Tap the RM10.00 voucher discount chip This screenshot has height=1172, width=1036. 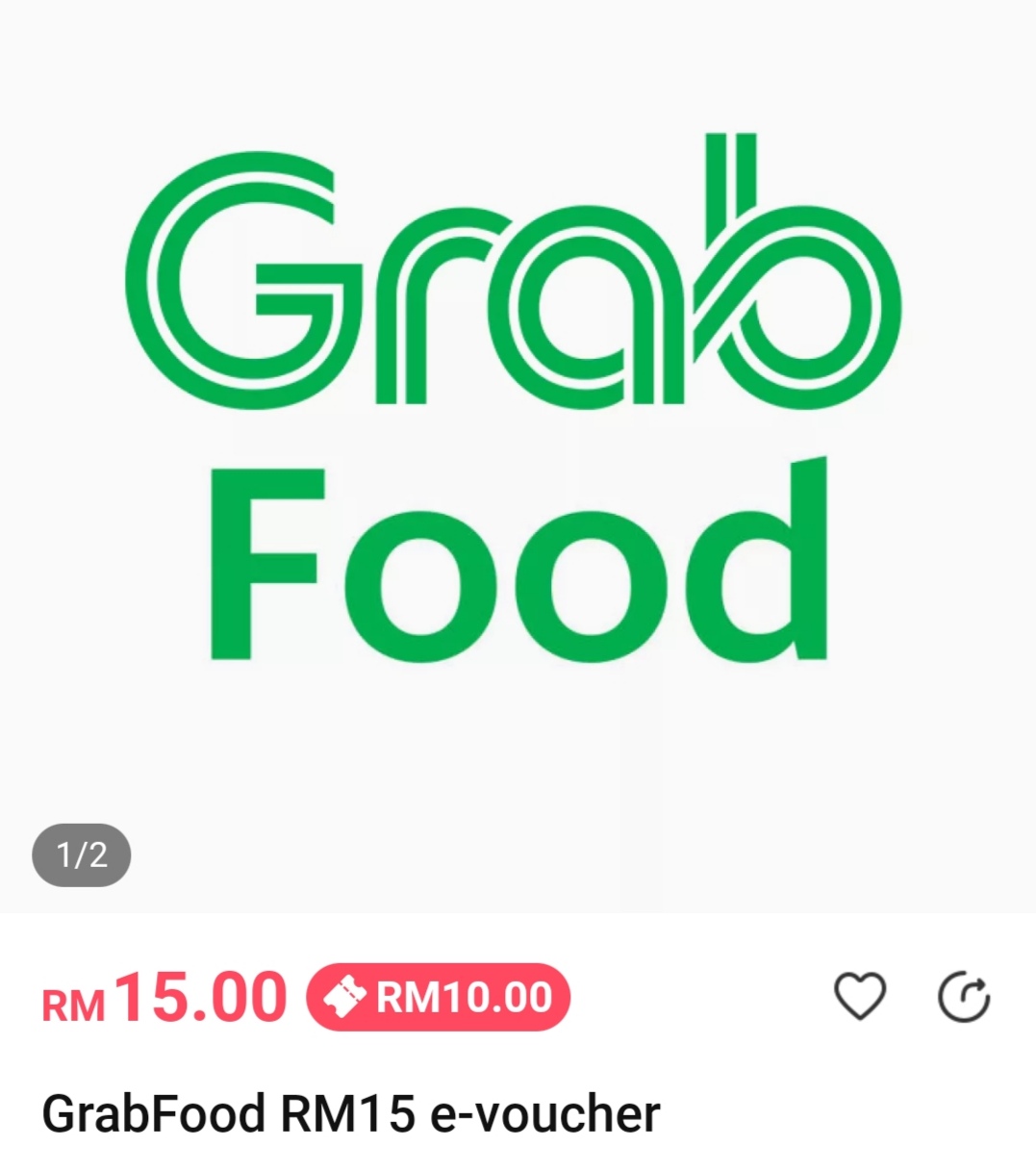439,997
